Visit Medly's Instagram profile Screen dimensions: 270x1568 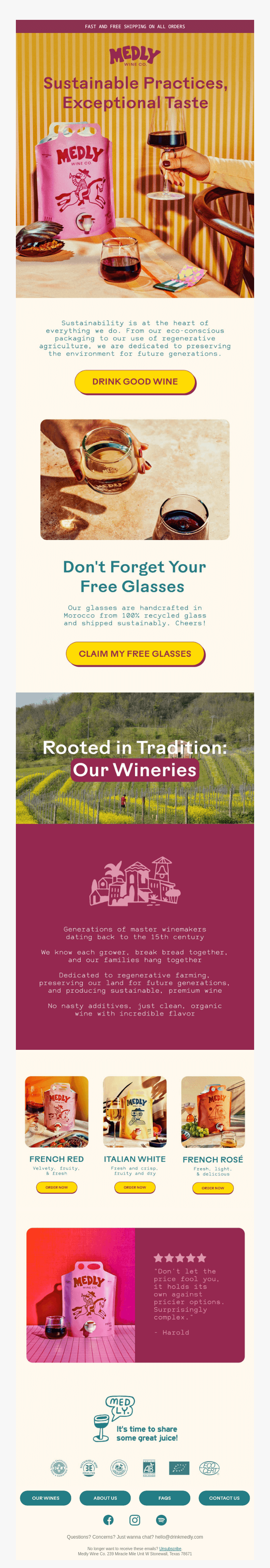click(x=135, y=1520)
